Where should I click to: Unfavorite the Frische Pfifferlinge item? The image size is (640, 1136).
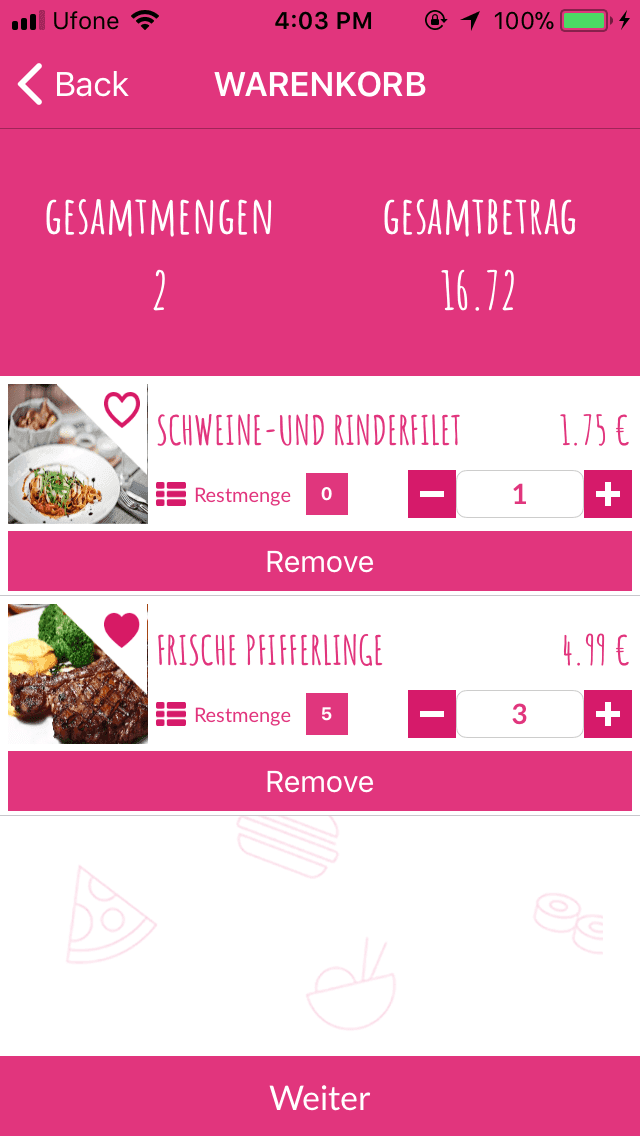click(x=122, y=629)
